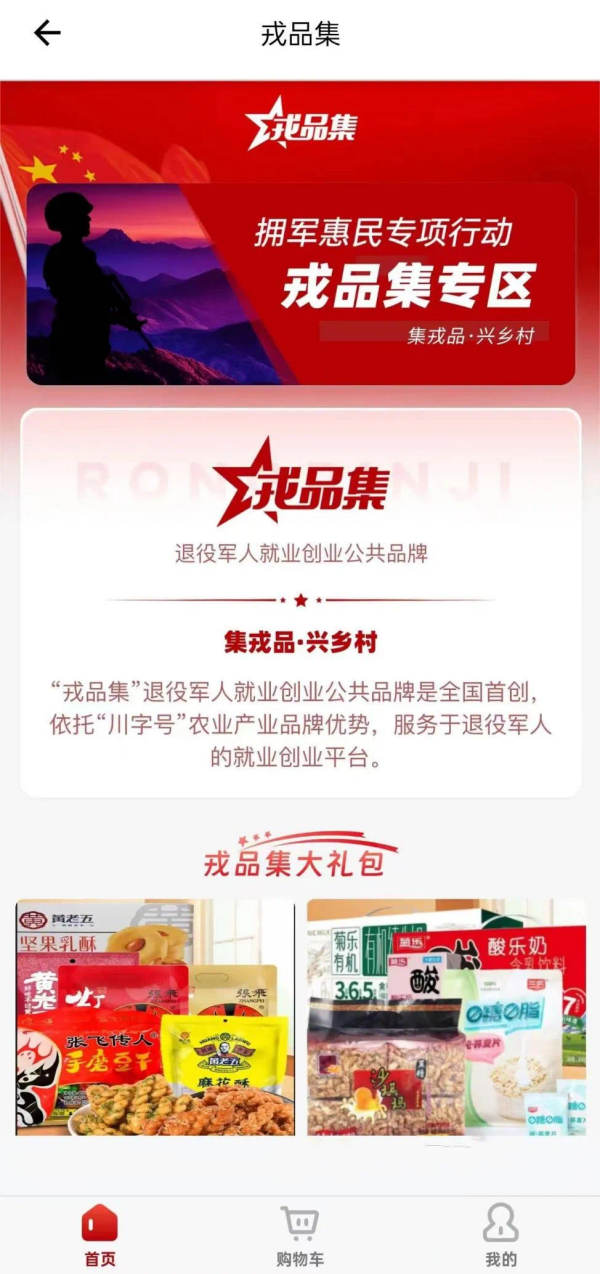Open the 戎品集专区 banner
The image size is (600, 1274).
(x=300, y=284)
